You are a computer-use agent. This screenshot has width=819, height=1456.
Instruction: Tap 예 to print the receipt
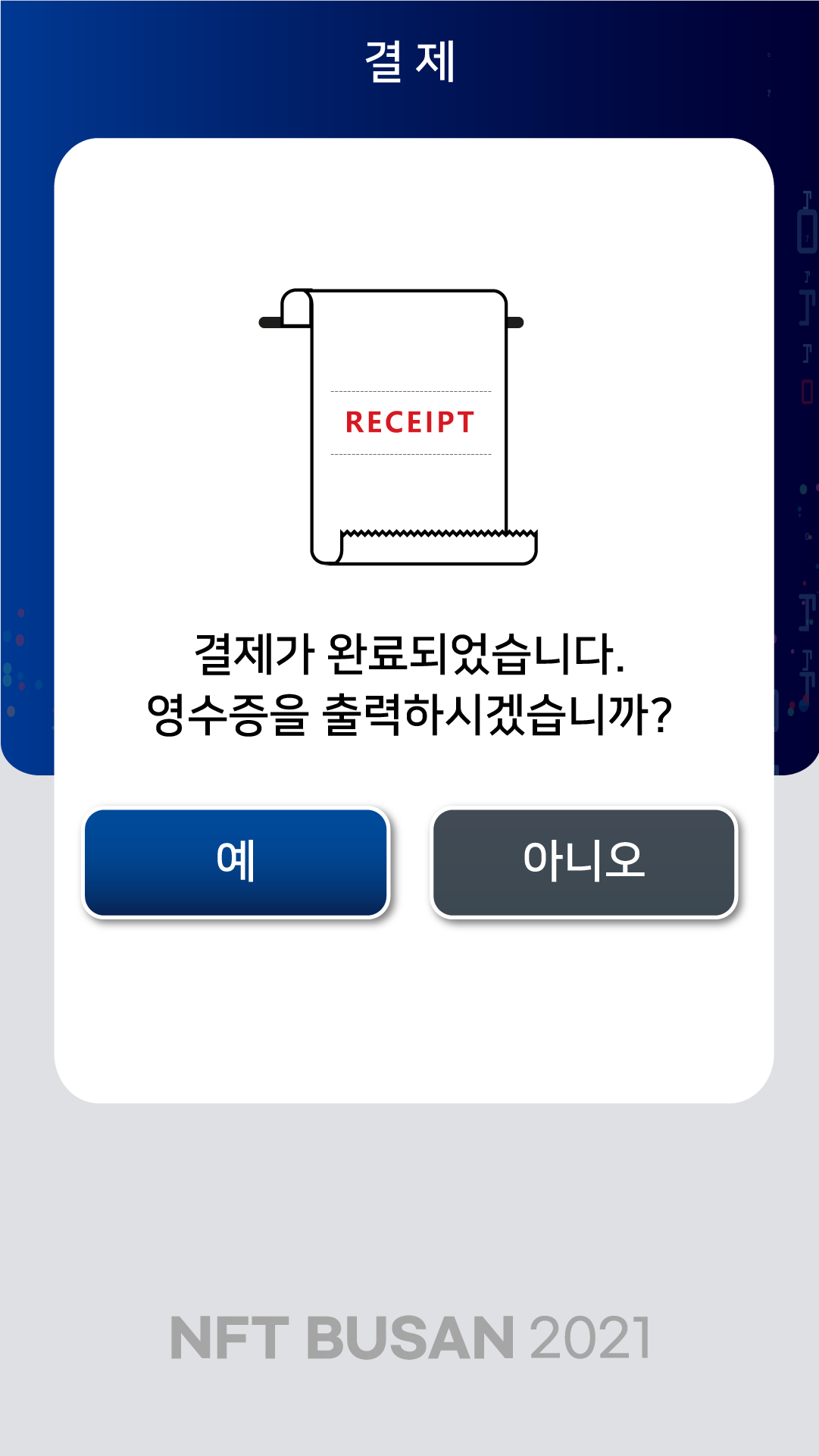tap(236, 862)
